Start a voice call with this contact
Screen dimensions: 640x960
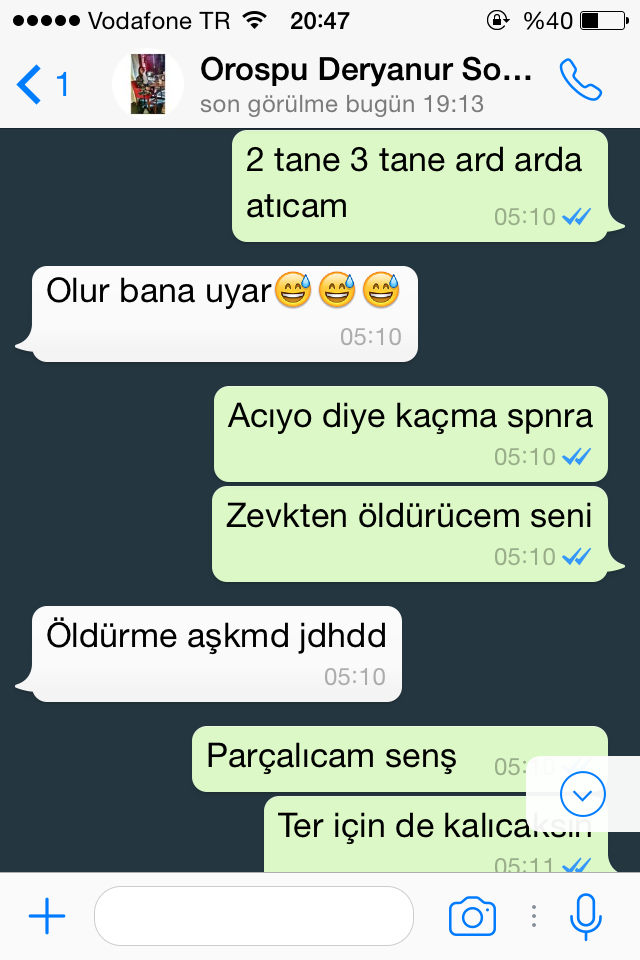(x=581, y=82)
